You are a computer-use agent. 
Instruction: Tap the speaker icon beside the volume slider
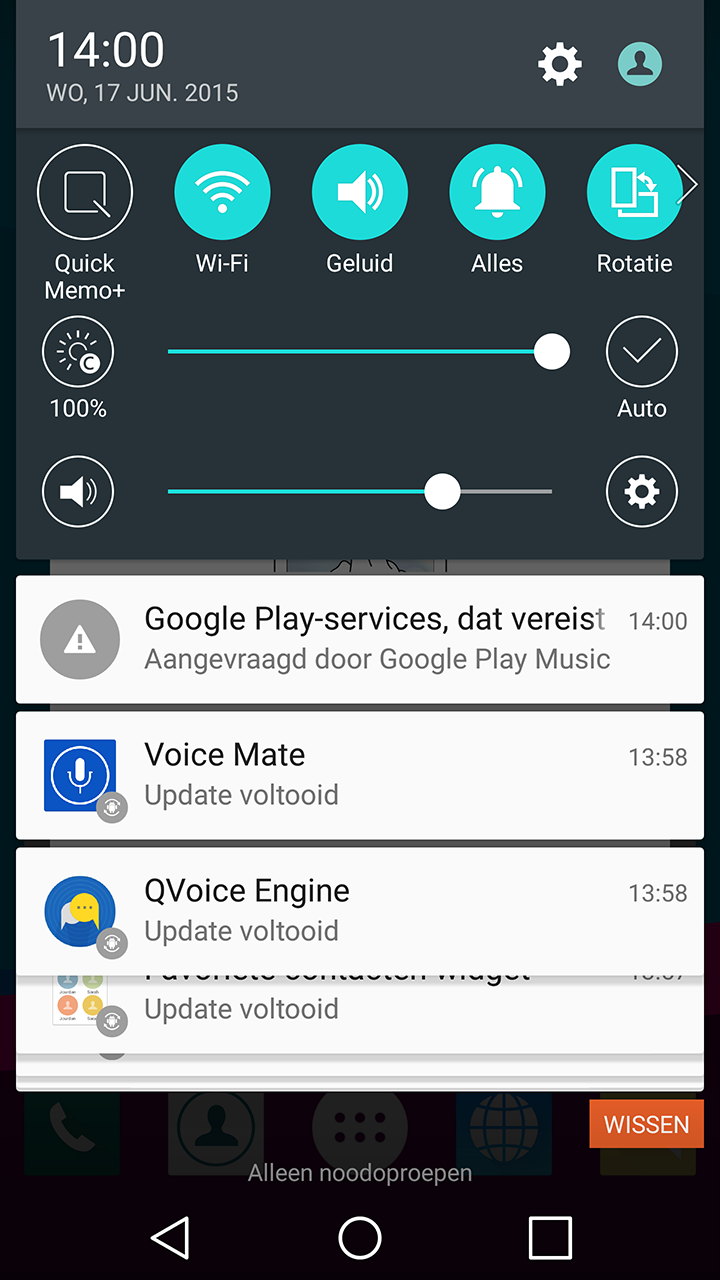tap(78, 492)
